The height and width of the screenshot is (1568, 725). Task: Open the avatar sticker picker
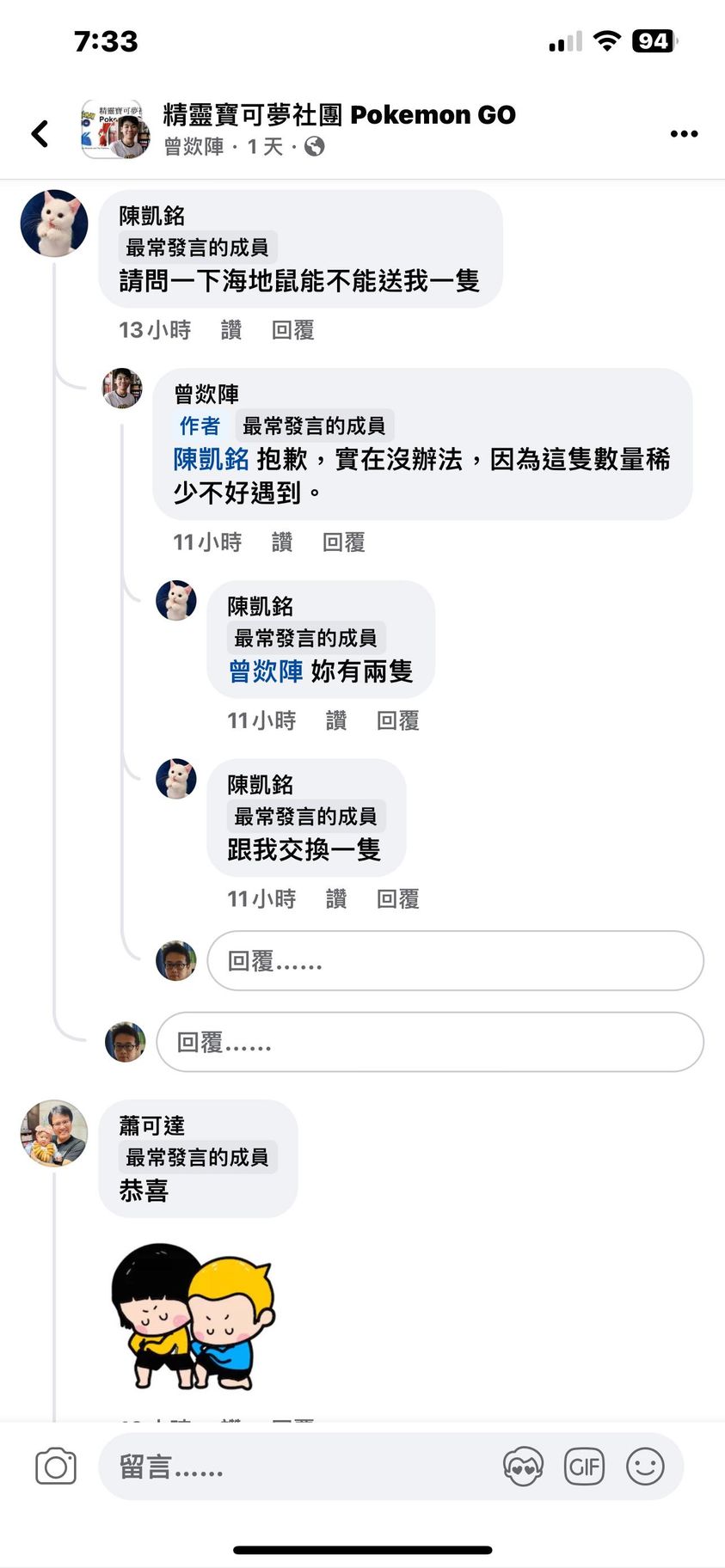click(x=523, y=1467)
